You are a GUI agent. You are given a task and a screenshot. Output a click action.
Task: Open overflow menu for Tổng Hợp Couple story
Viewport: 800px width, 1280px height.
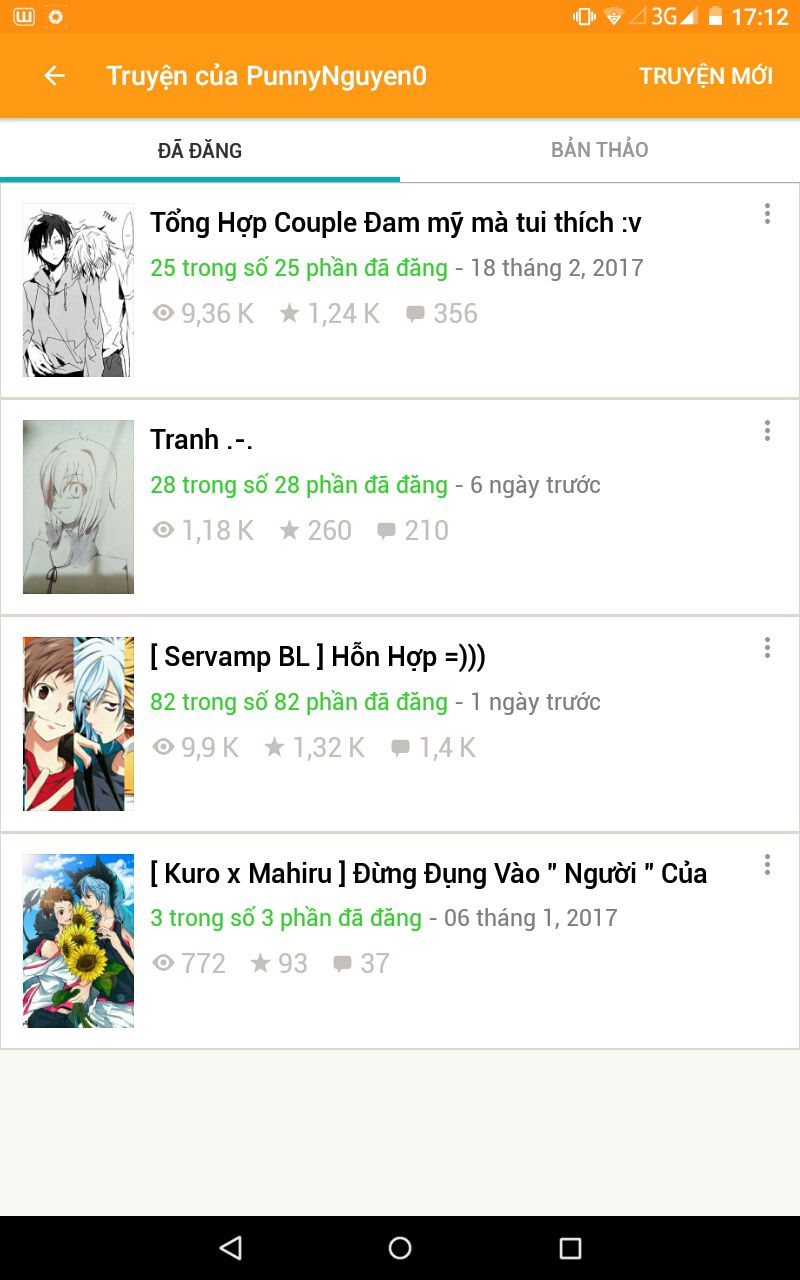point(767,213)
